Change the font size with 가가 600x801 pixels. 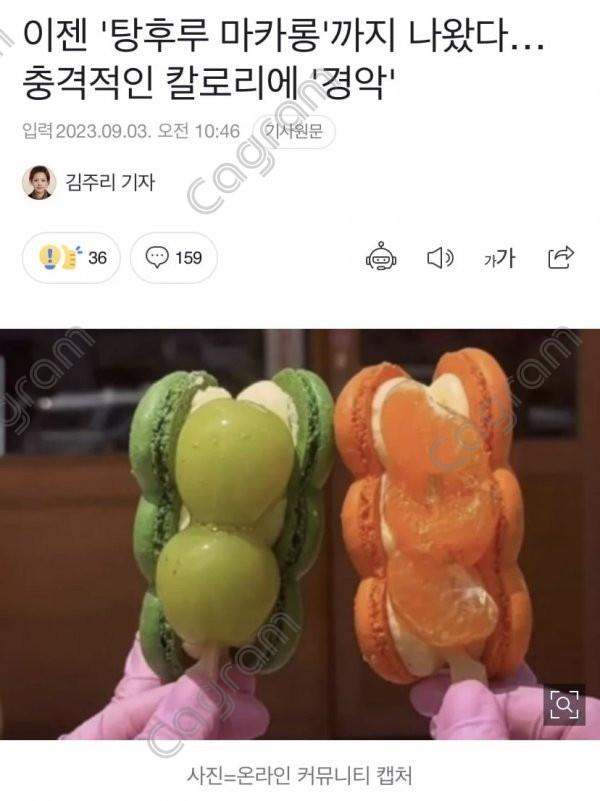pyautogui.click(x=499, y=258)
